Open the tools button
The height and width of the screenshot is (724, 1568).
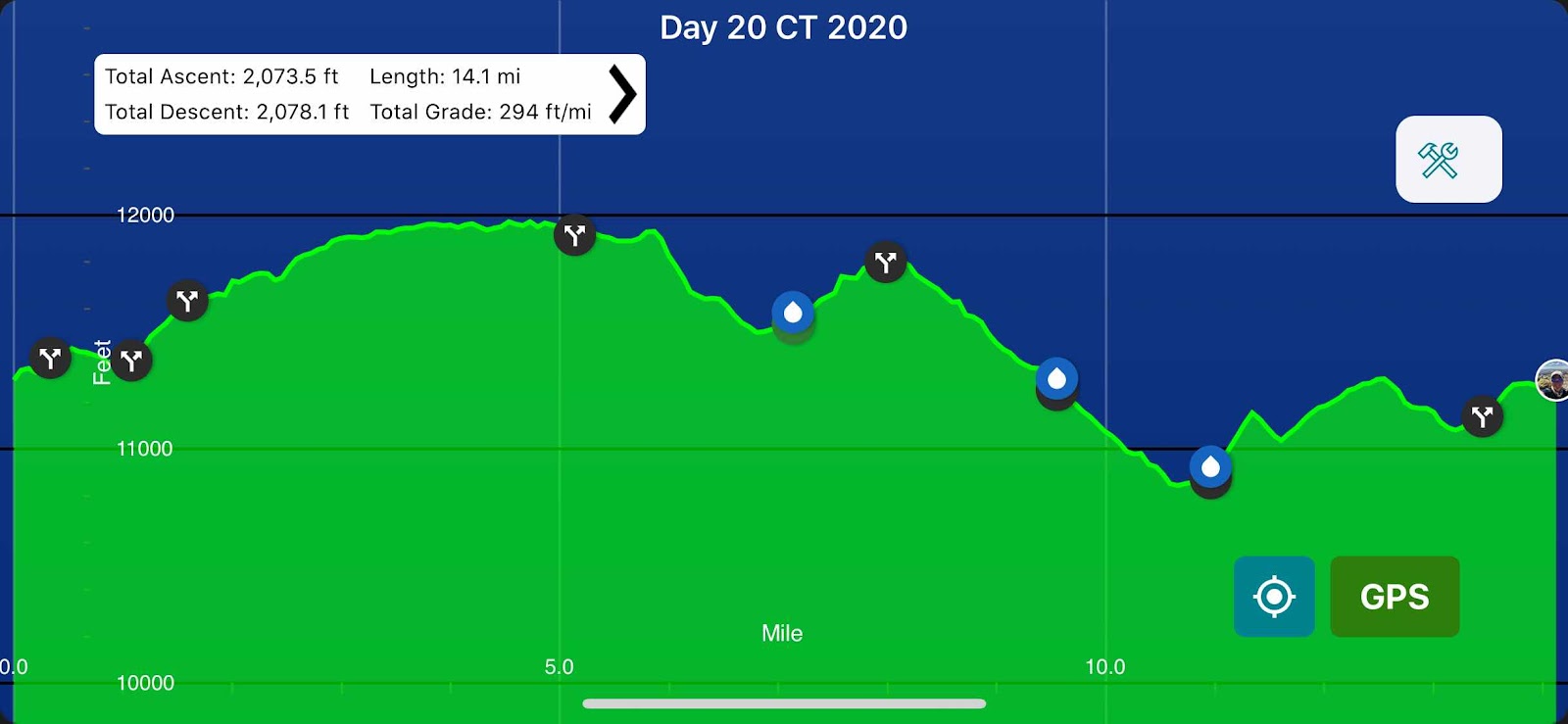click(1447, 160)
